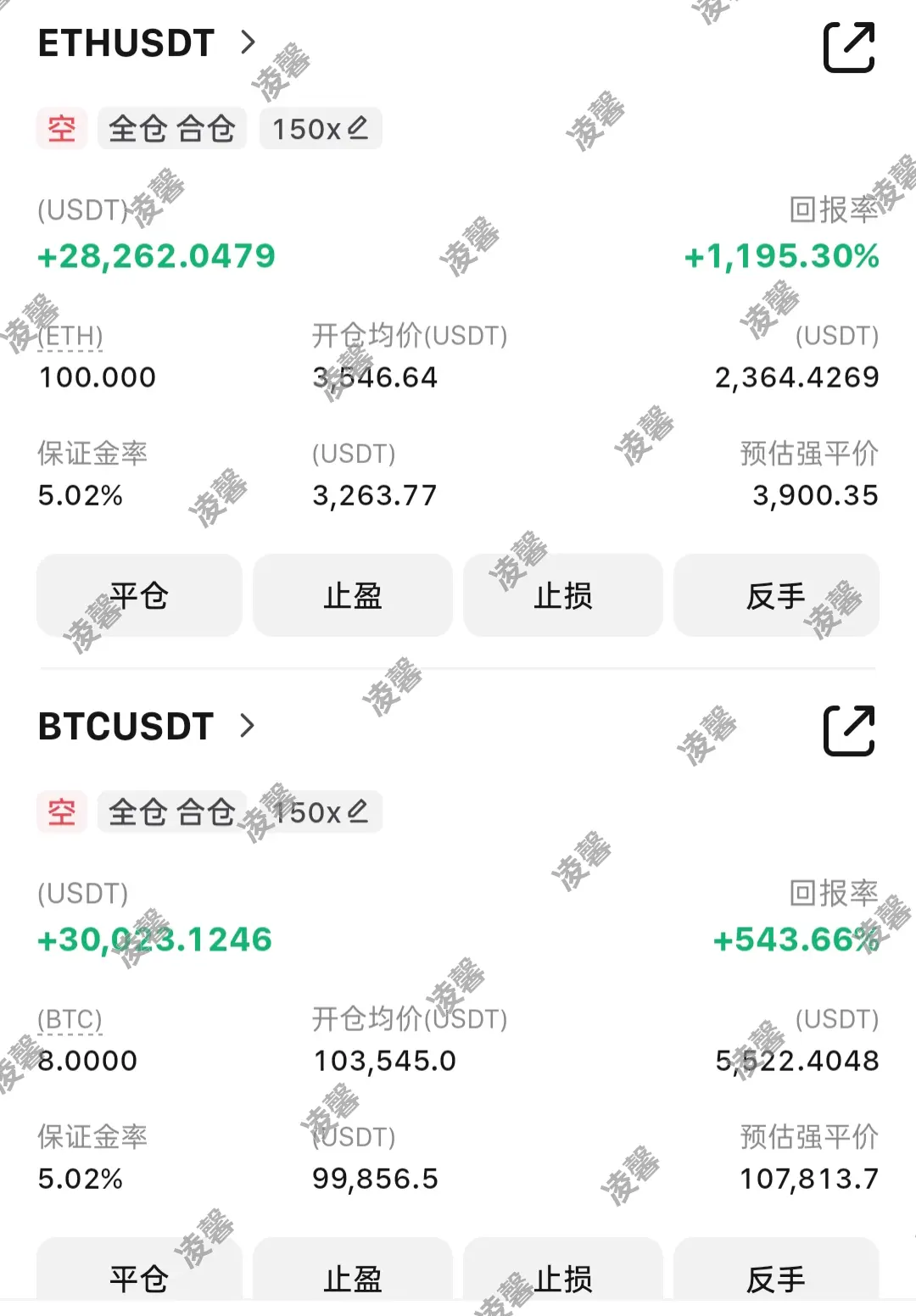Open the ETHUSDT contract details
This screenshot has width=916, height=1316.
(146, 43)
